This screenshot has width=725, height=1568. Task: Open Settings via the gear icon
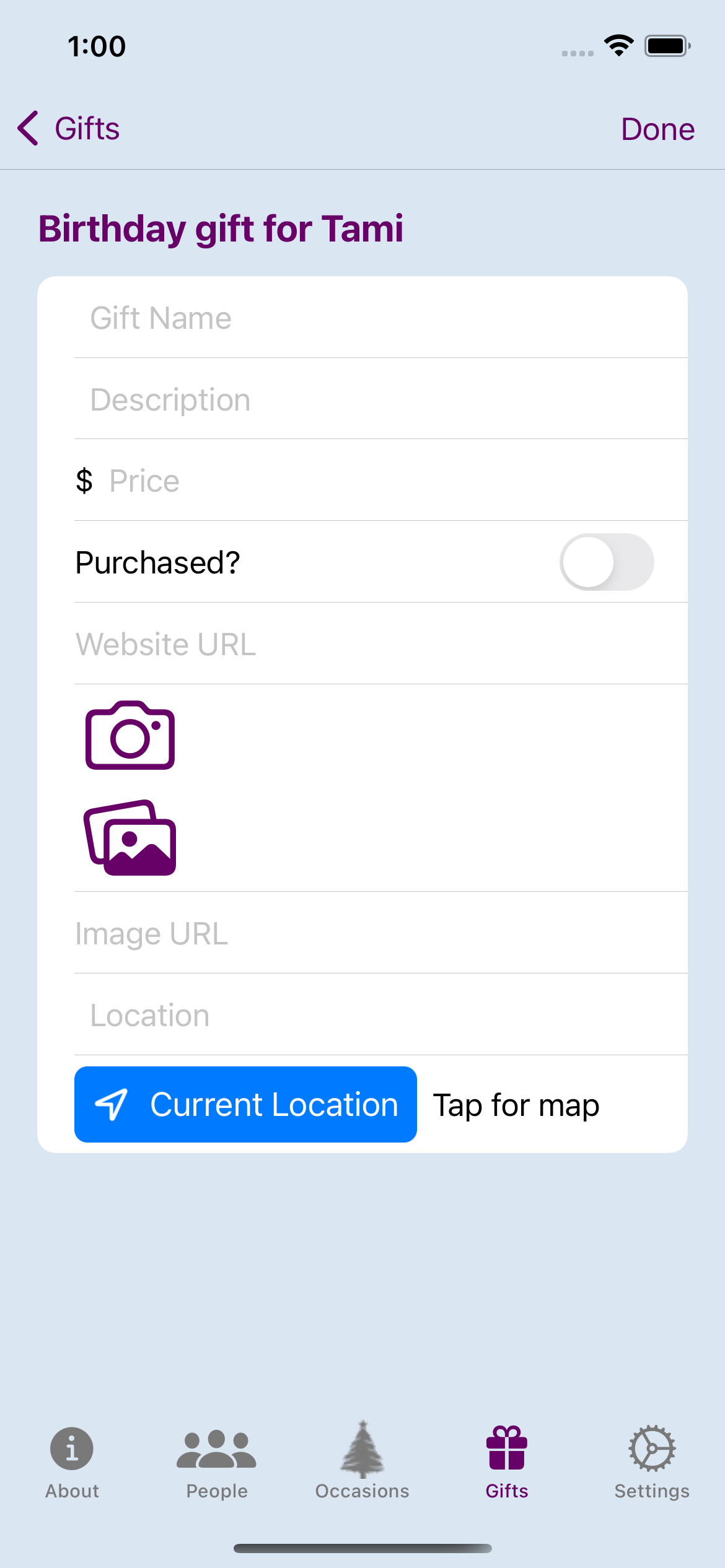652,1449
